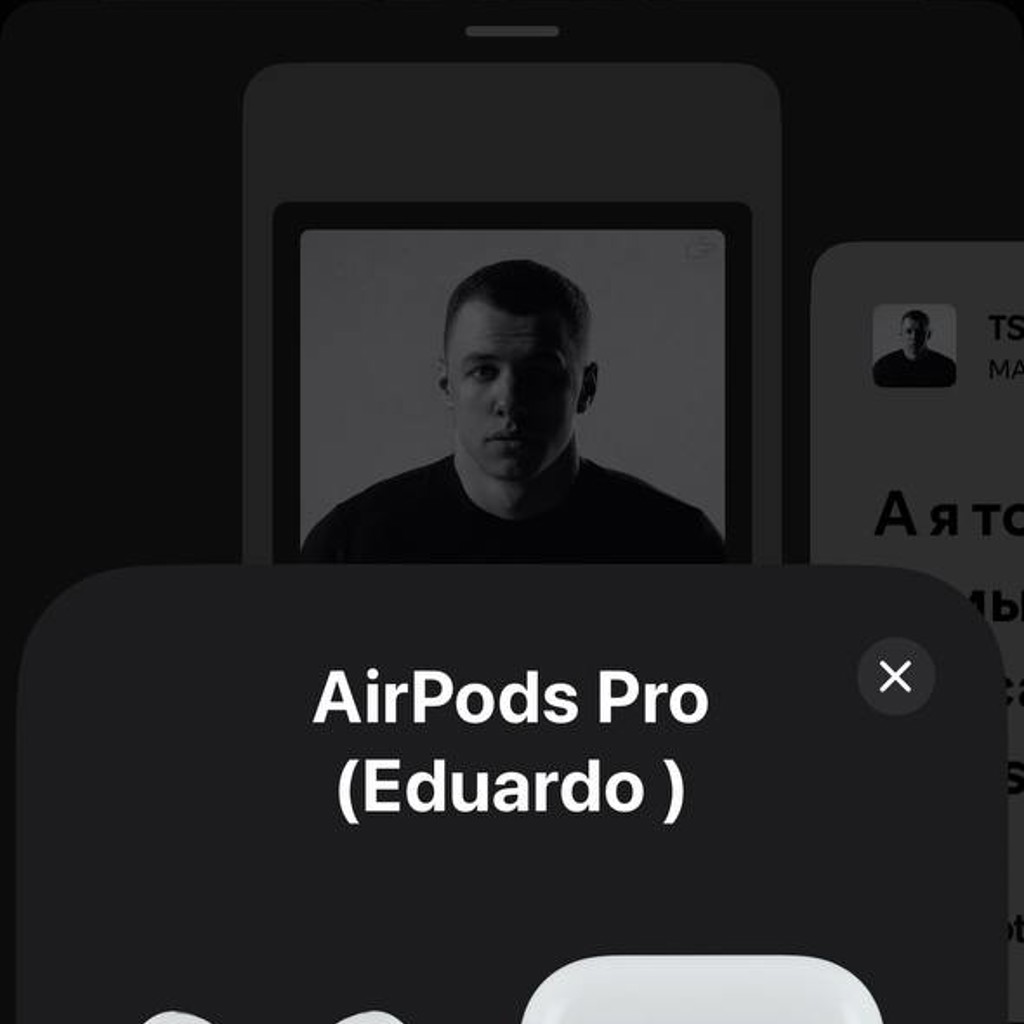Dismiss the AirPods Pro popup
Image resolution: width=1024 pixels, height=1024 pixels.
pyautogui.click(x=895, y=676)
